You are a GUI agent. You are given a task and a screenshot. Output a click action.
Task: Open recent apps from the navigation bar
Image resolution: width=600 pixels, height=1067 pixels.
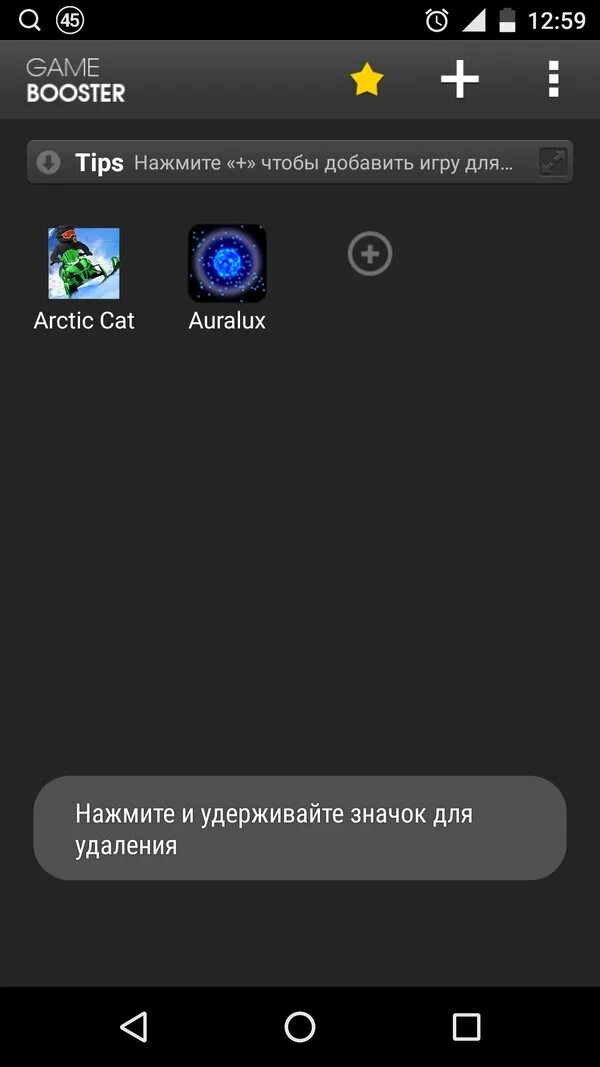point(467,1026)
